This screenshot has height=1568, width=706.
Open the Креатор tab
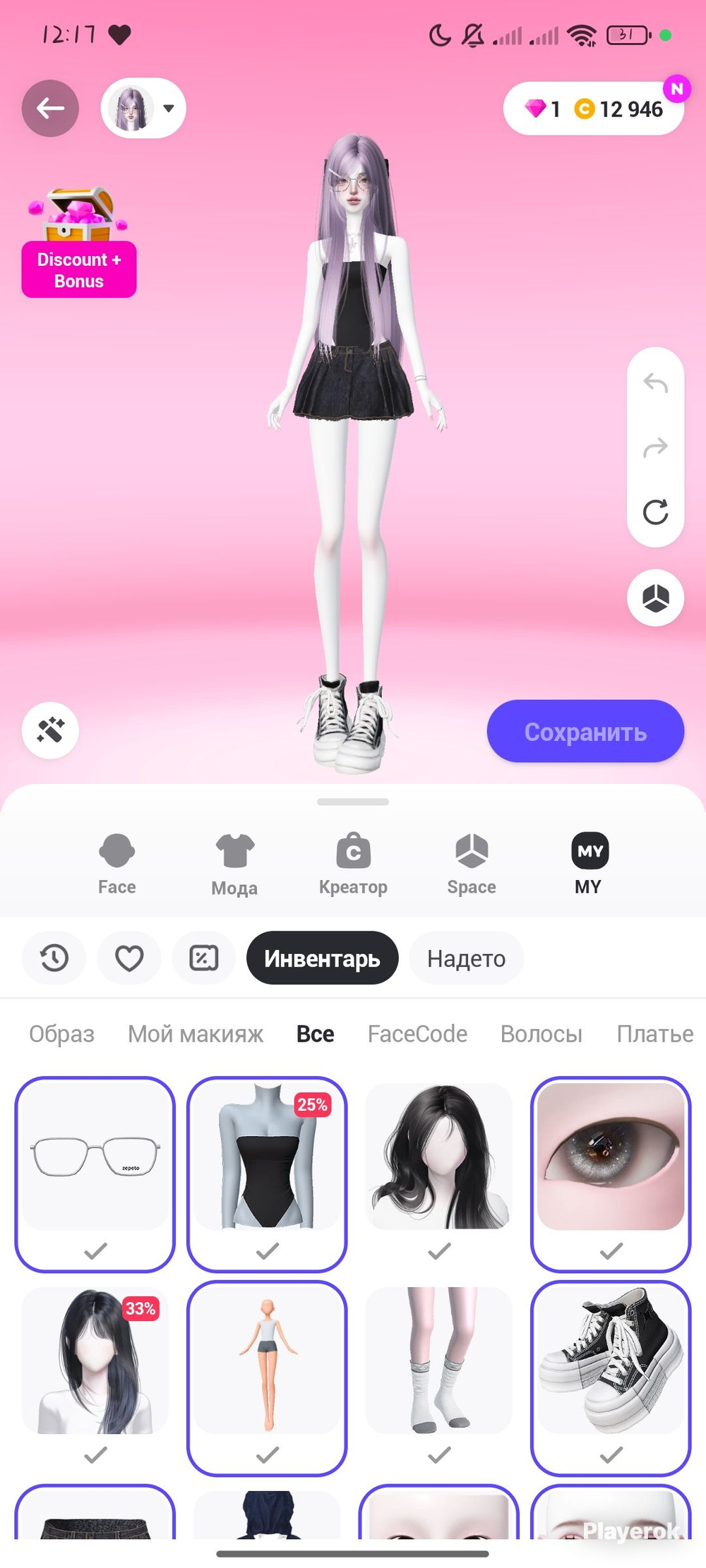coord(353,864)
